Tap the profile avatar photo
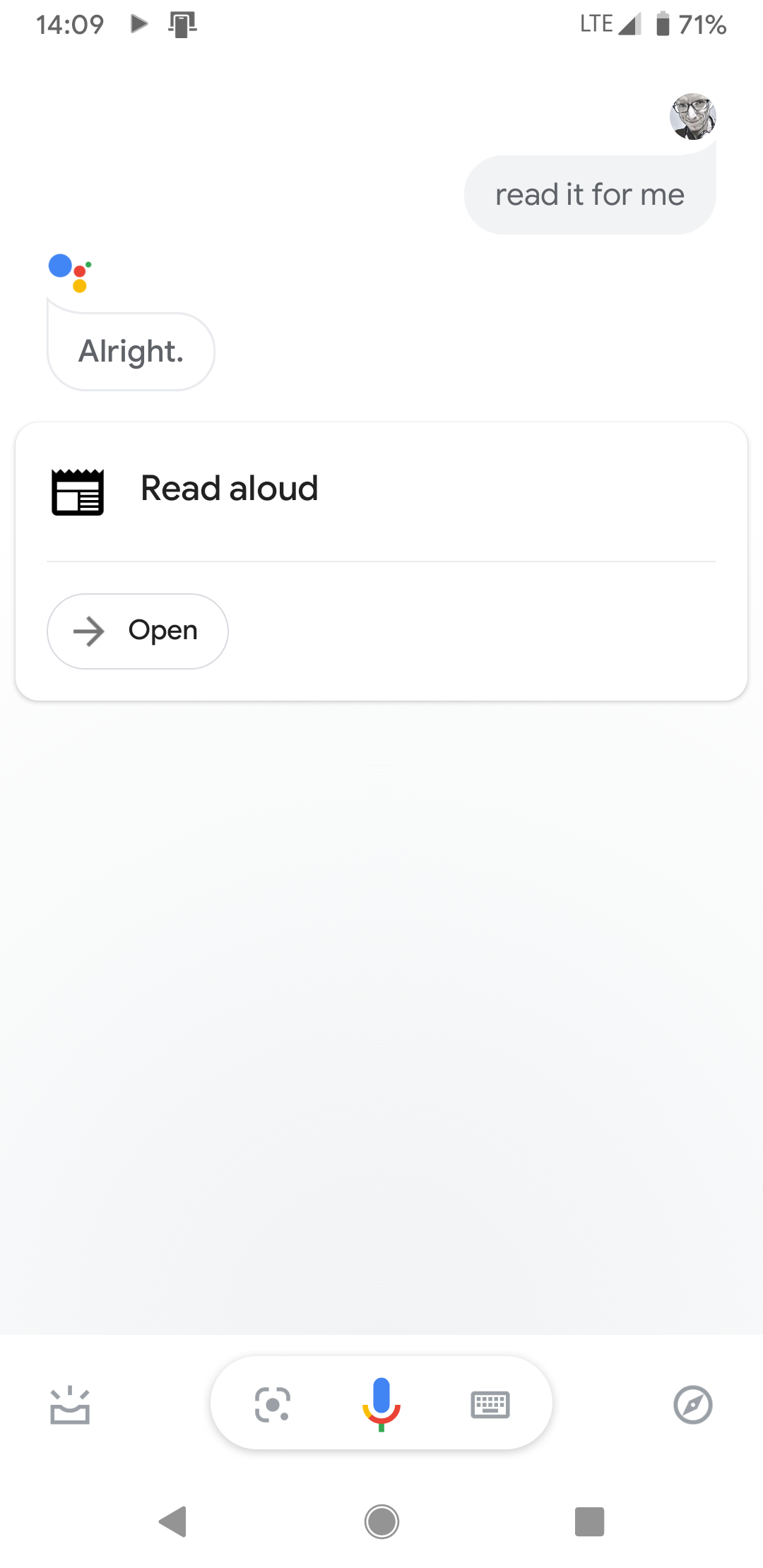The image size is (763, 1568). pyautogui.click(x=693, y=116)
